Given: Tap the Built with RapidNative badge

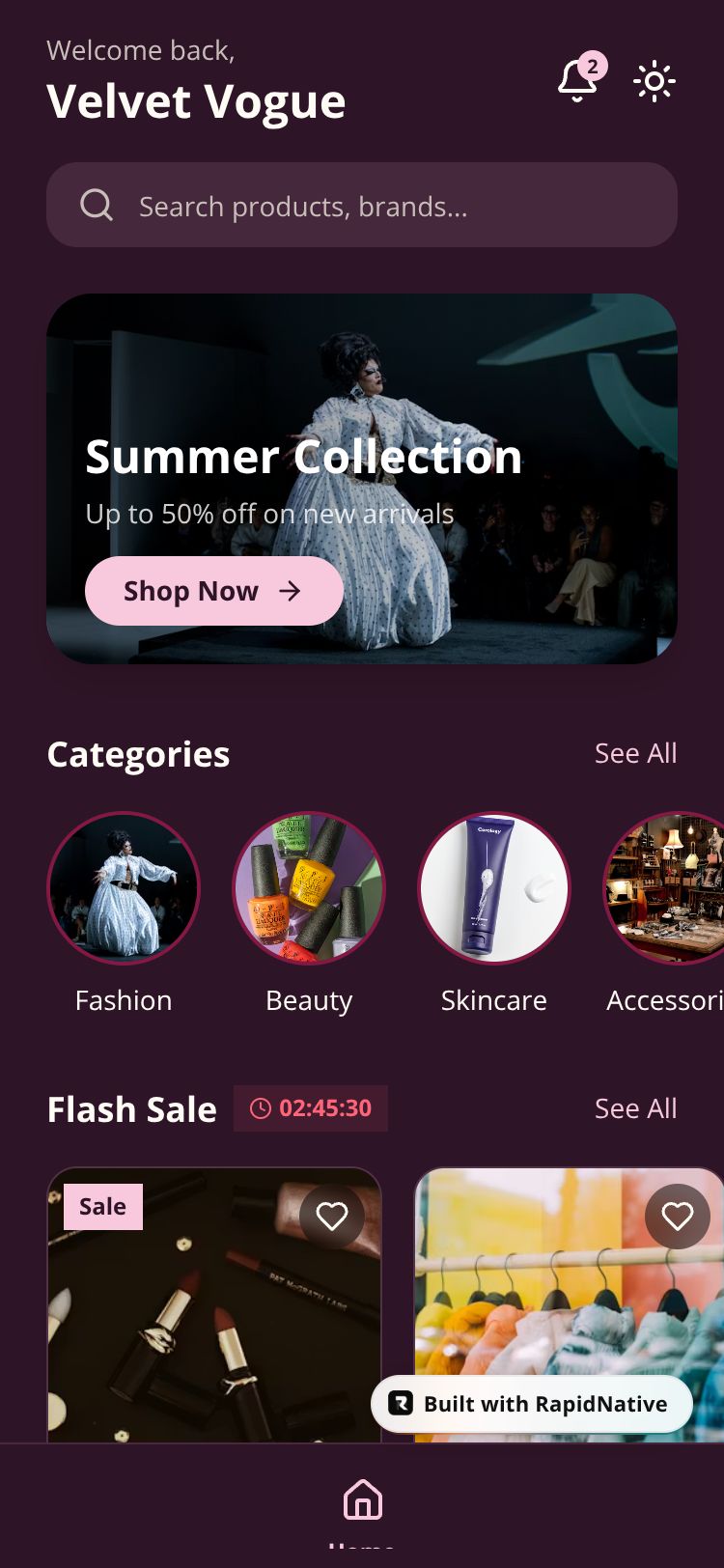Looking at the screenshot, I should click(532, 1404).
